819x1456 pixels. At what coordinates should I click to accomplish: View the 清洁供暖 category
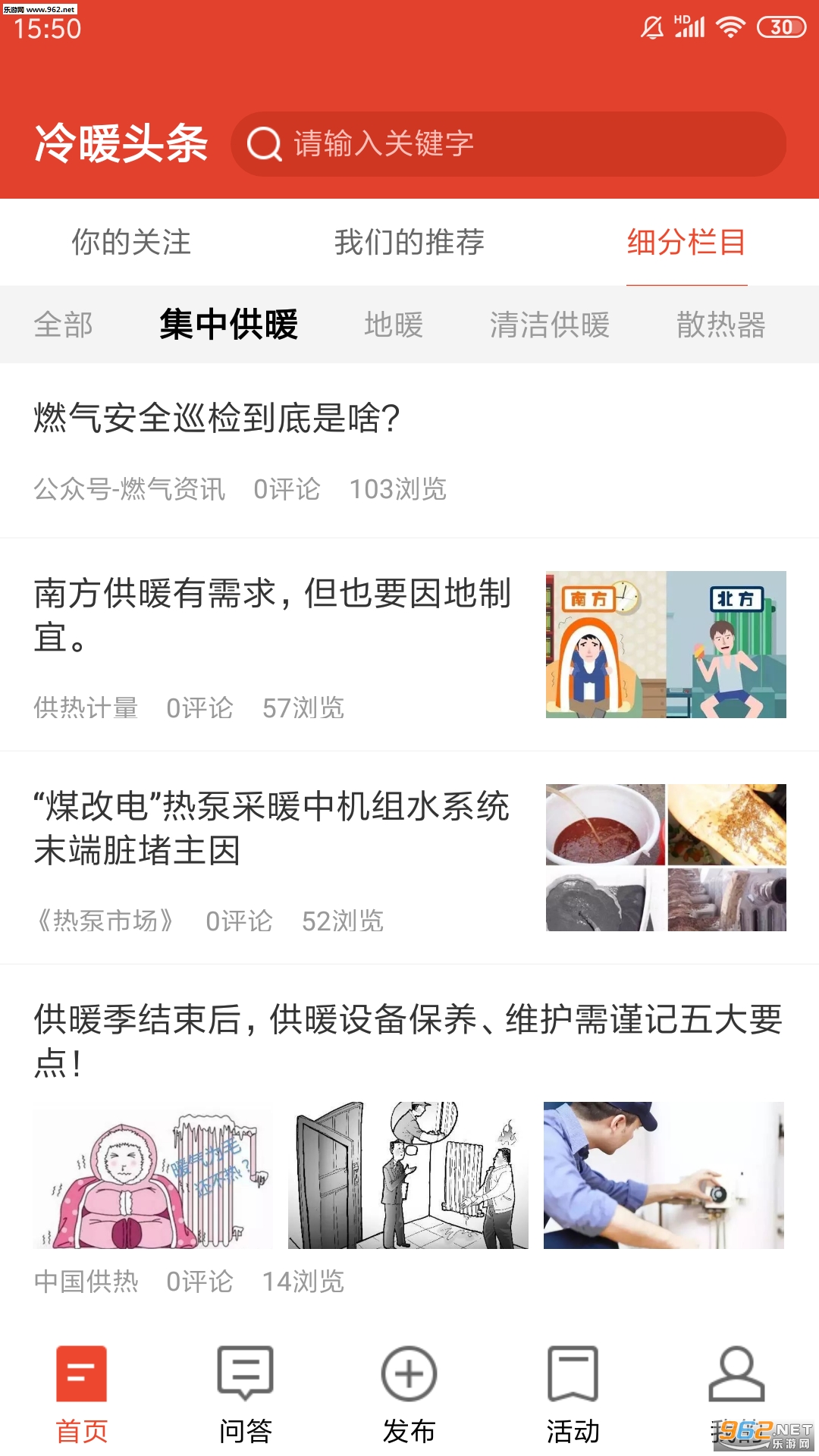pos(550,325)
